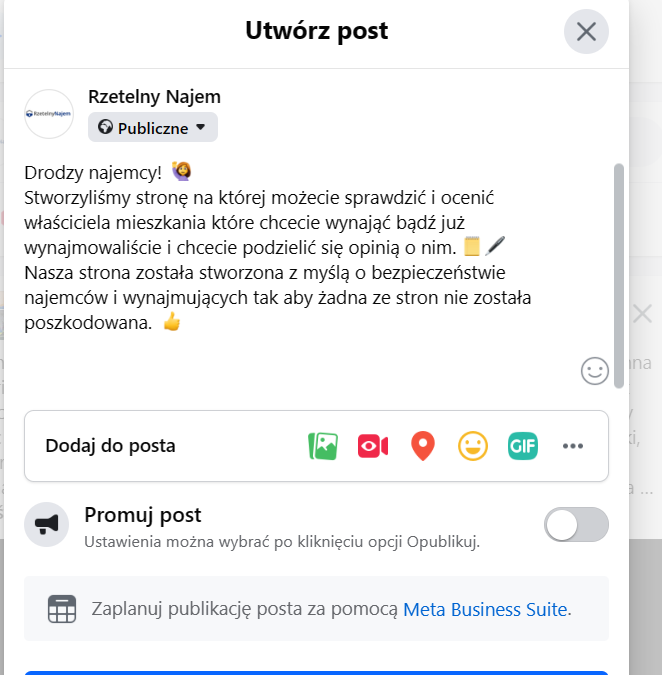Add a feeling or activity smiley

(x=473, y=446)
